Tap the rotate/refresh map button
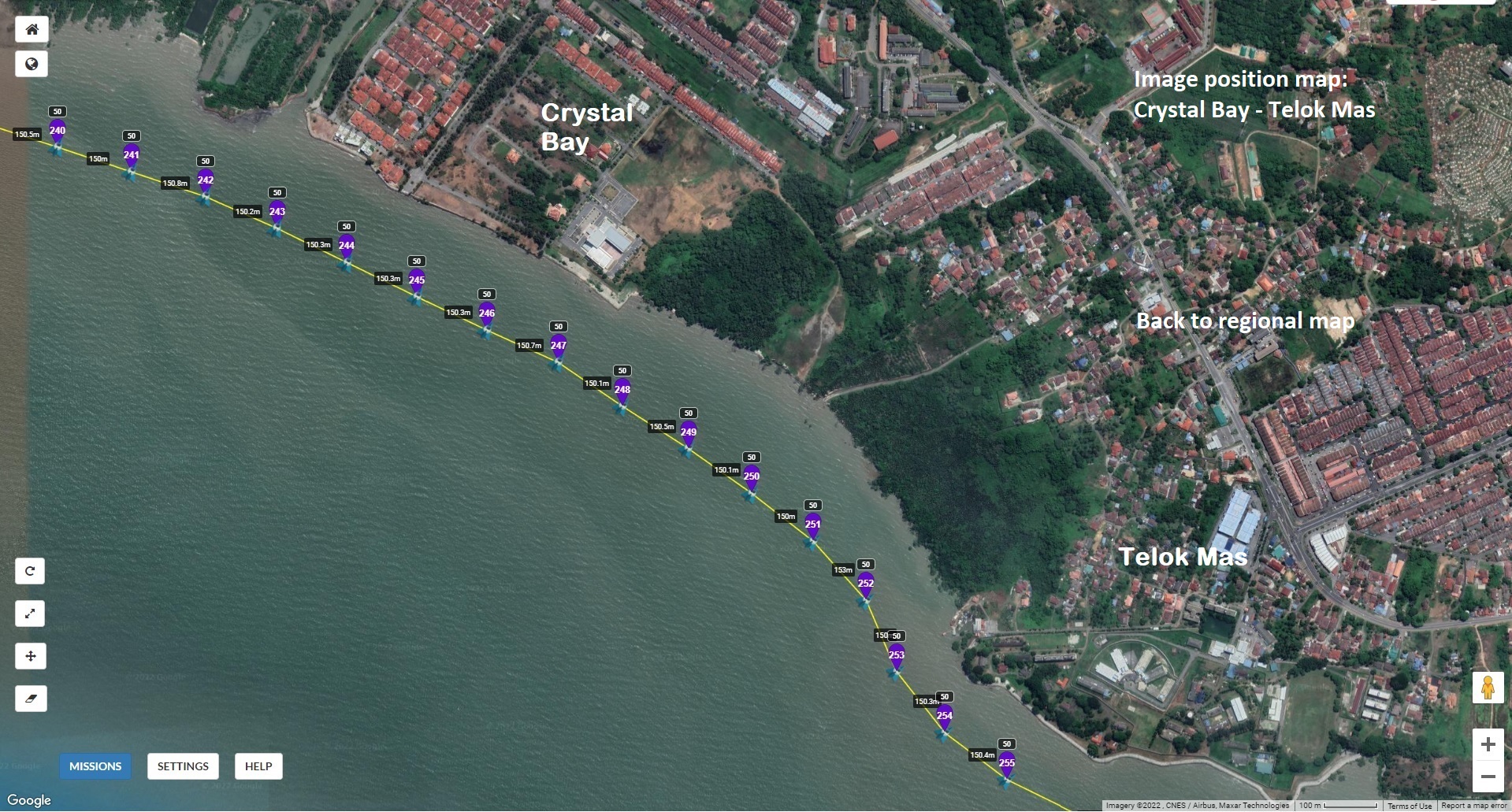The image size is (1512, 812). [30, 571]
